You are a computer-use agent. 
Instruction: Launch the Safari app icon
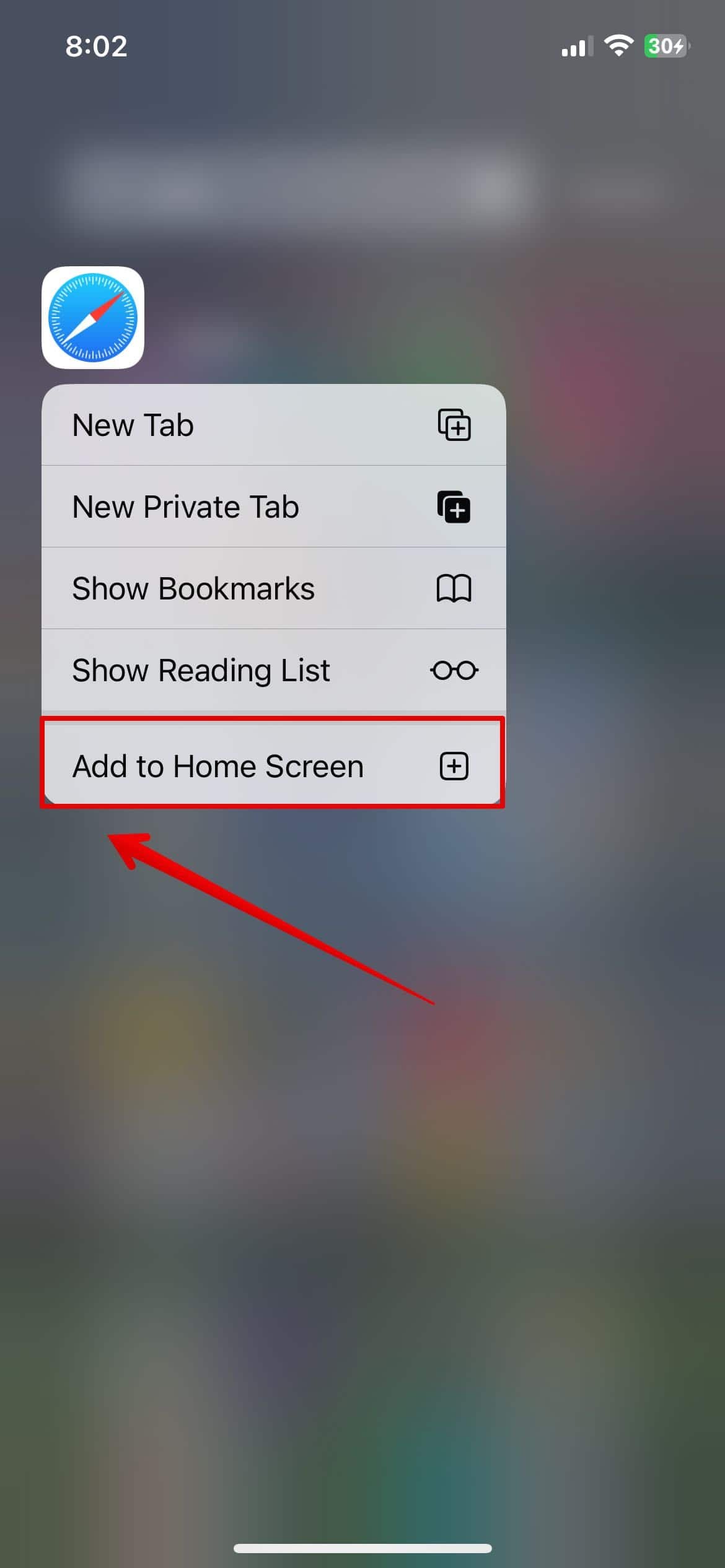93,318
